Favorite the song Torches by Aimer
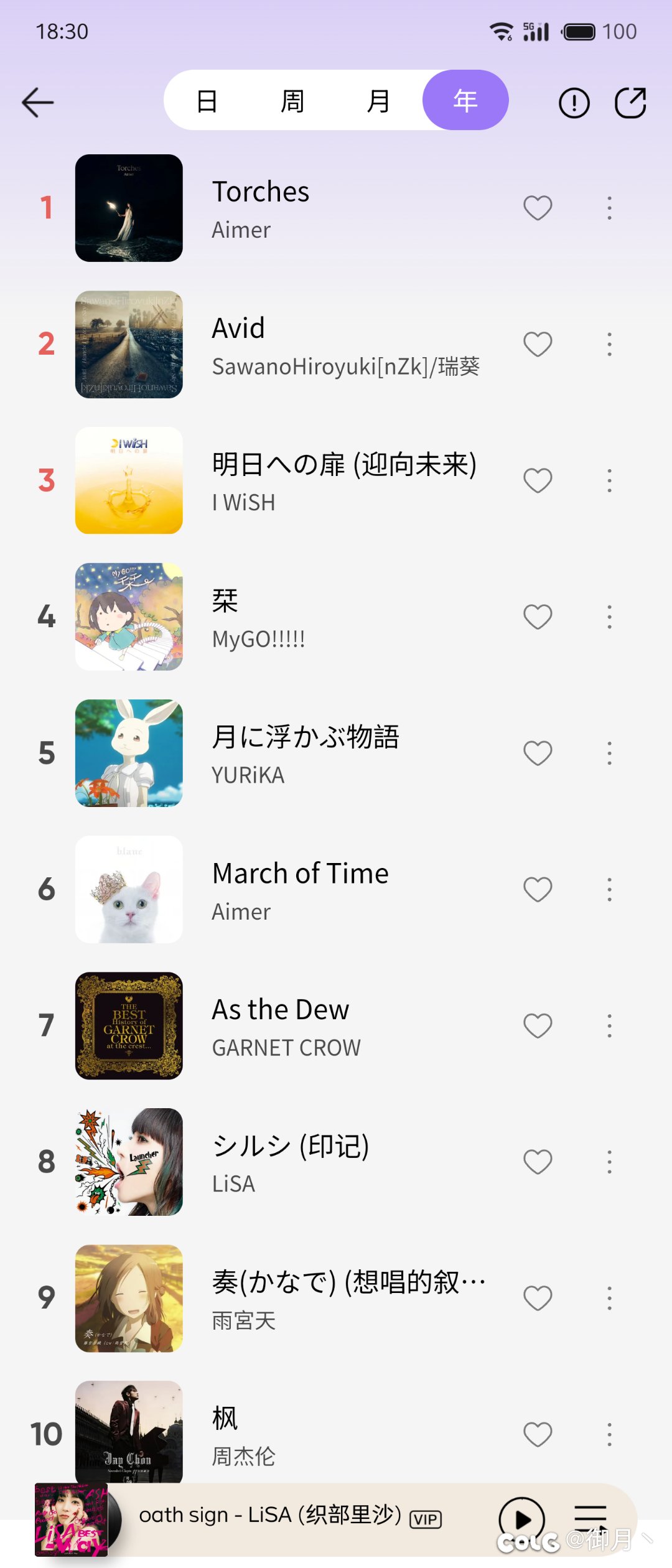Screen dimensions: 672x1568 click(537, 207)
